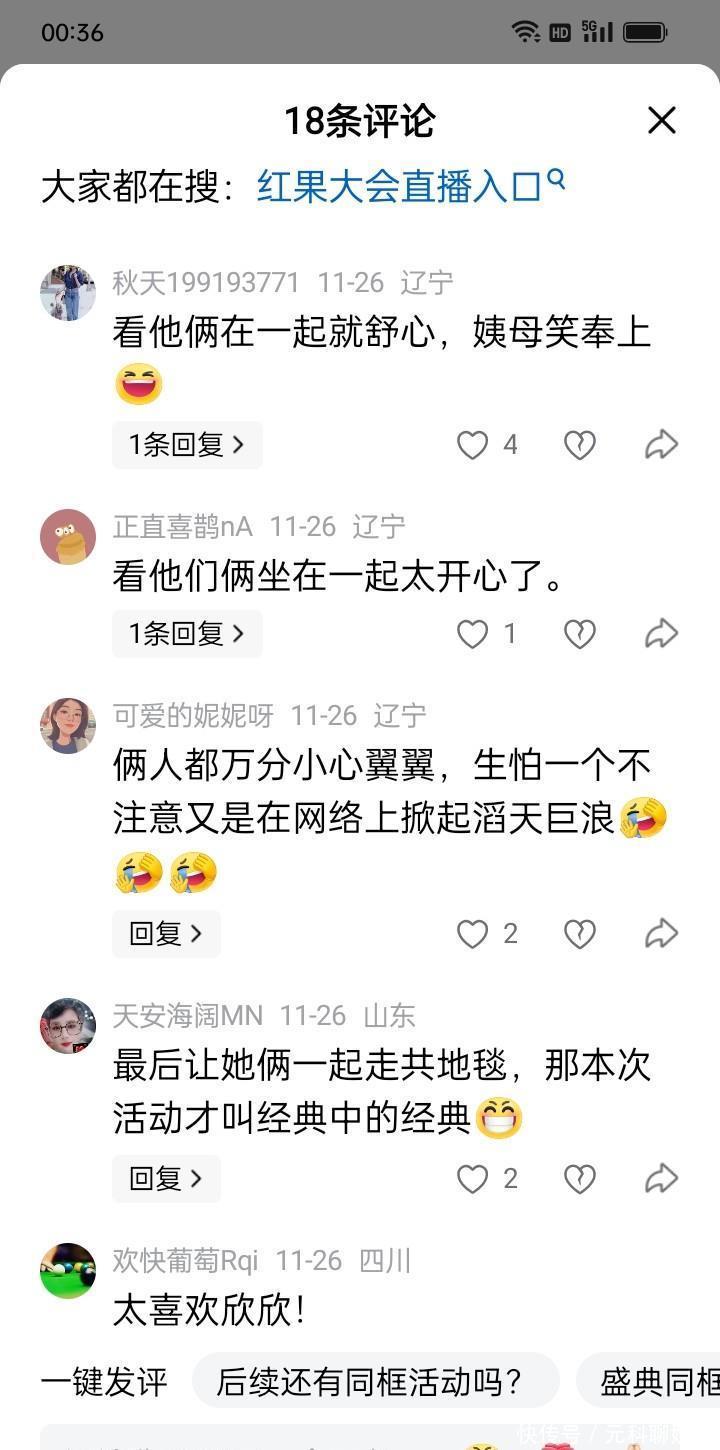Dislike 秋天199193771's comment
This screenshot has height=1450, width=720.
click(x=580, y=445)
